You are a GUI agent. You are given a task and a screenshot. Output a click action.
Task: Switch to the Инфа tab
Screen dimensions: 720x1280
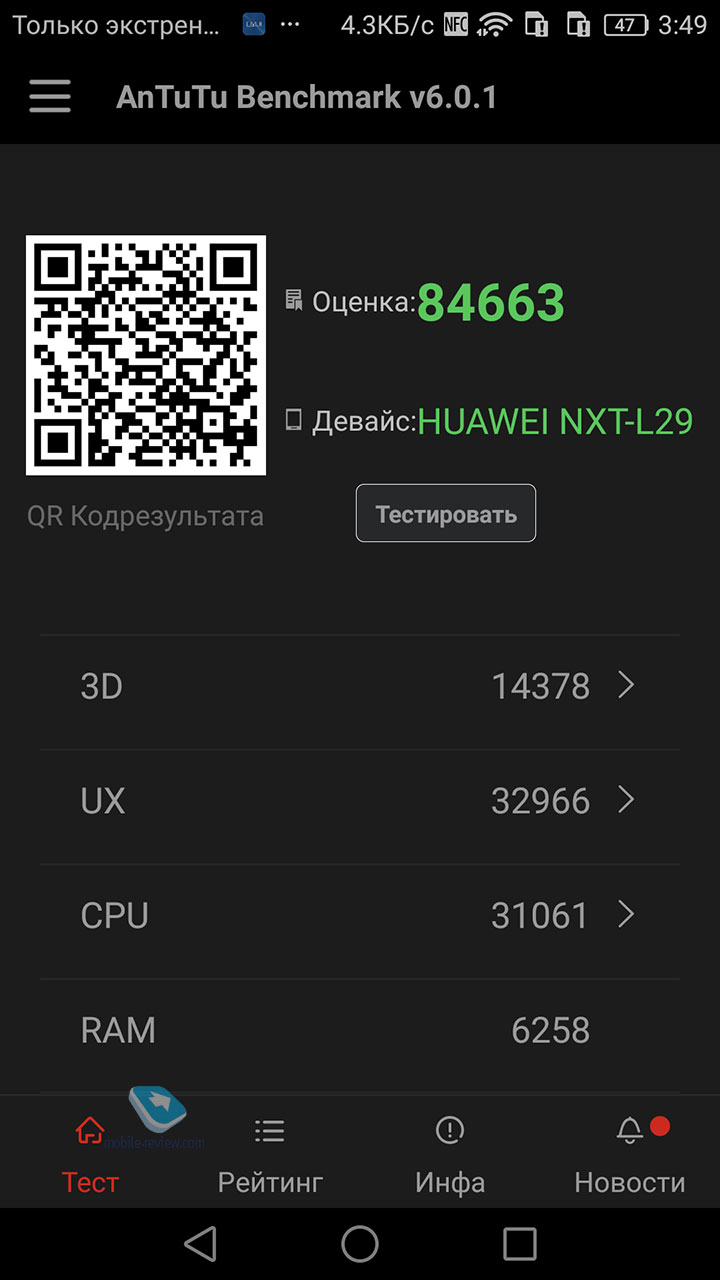450,1156
